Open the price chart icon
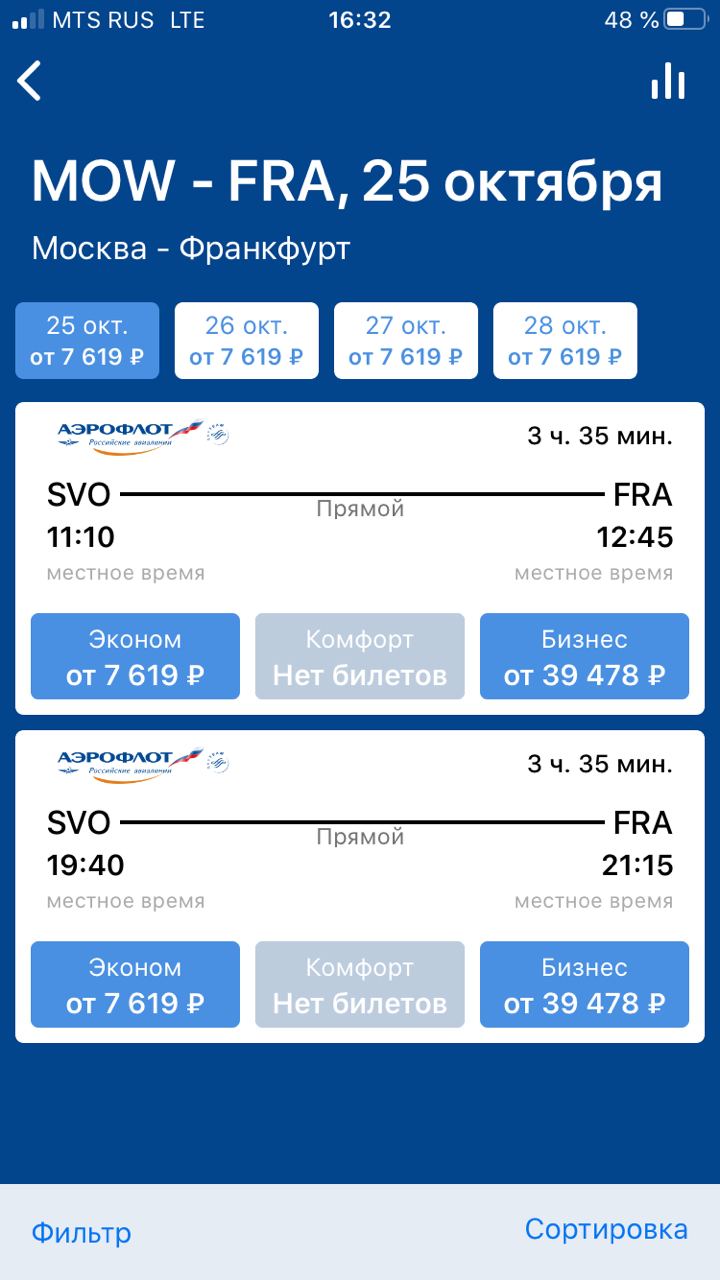This screenshot has height=1280, width=720. pyautogui.click(x=668, y=81)
